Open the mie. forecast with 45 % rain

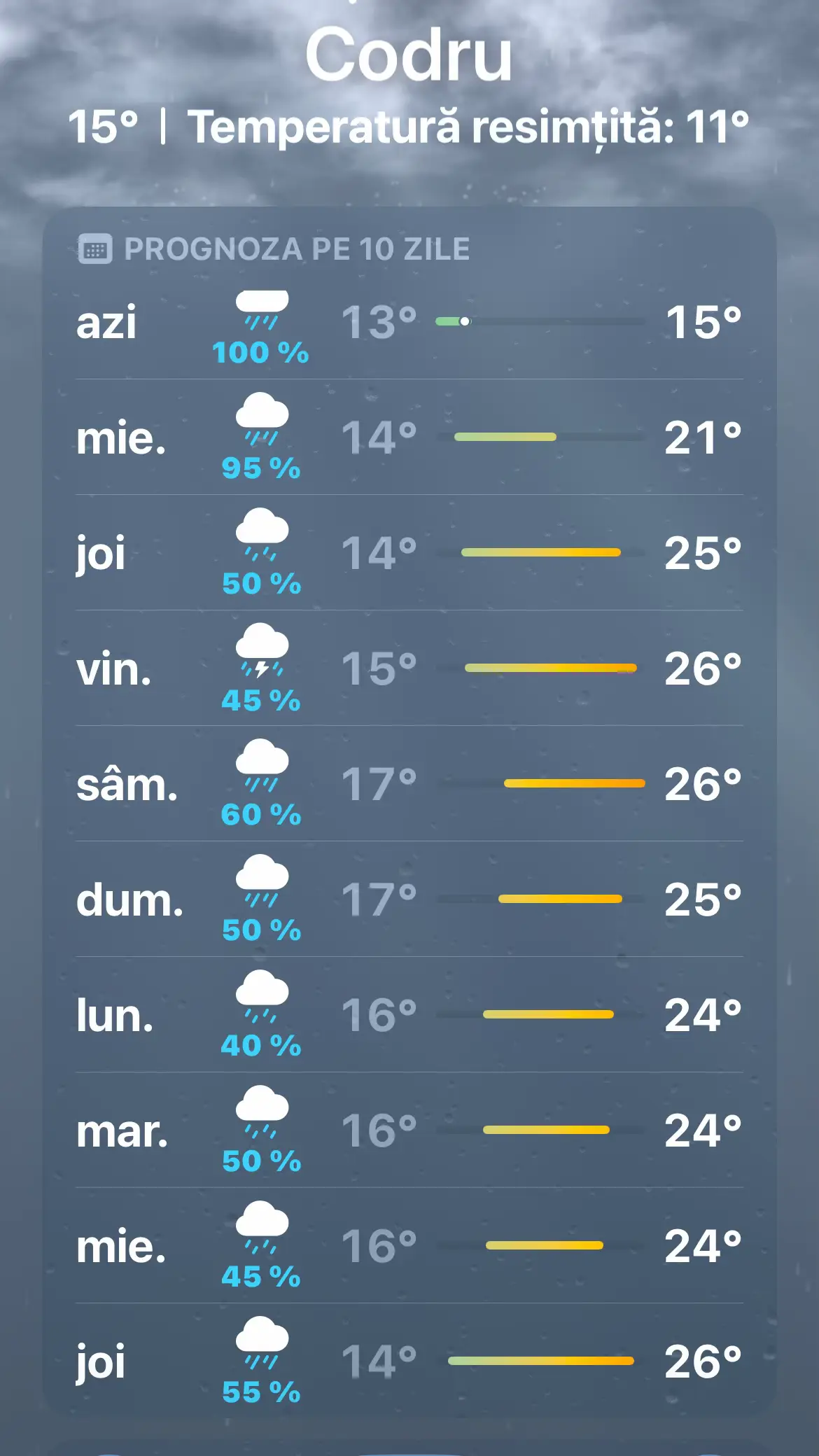(409, 1246)
